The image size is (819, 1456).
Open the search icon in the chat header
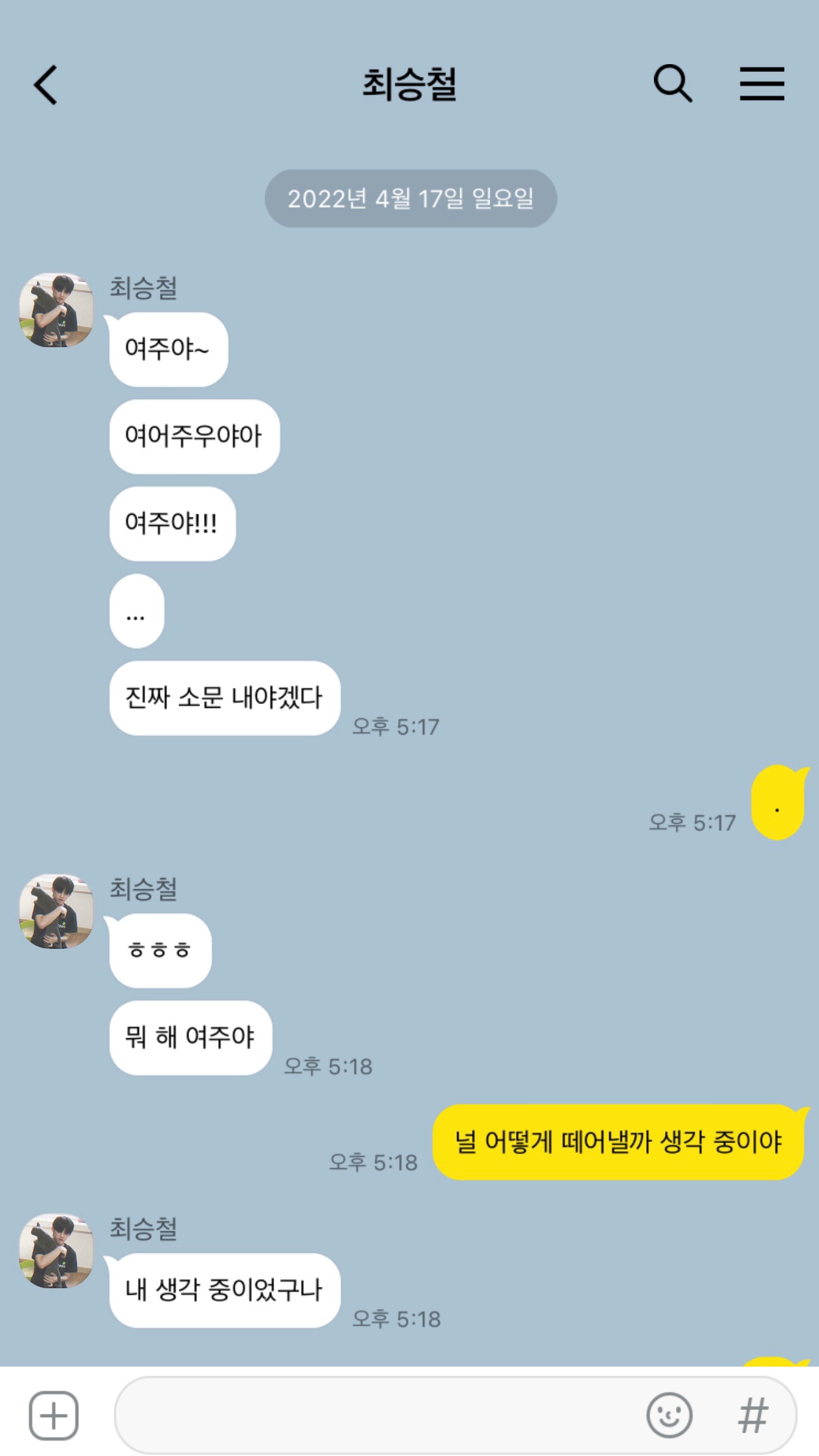[x=673, y=84]
